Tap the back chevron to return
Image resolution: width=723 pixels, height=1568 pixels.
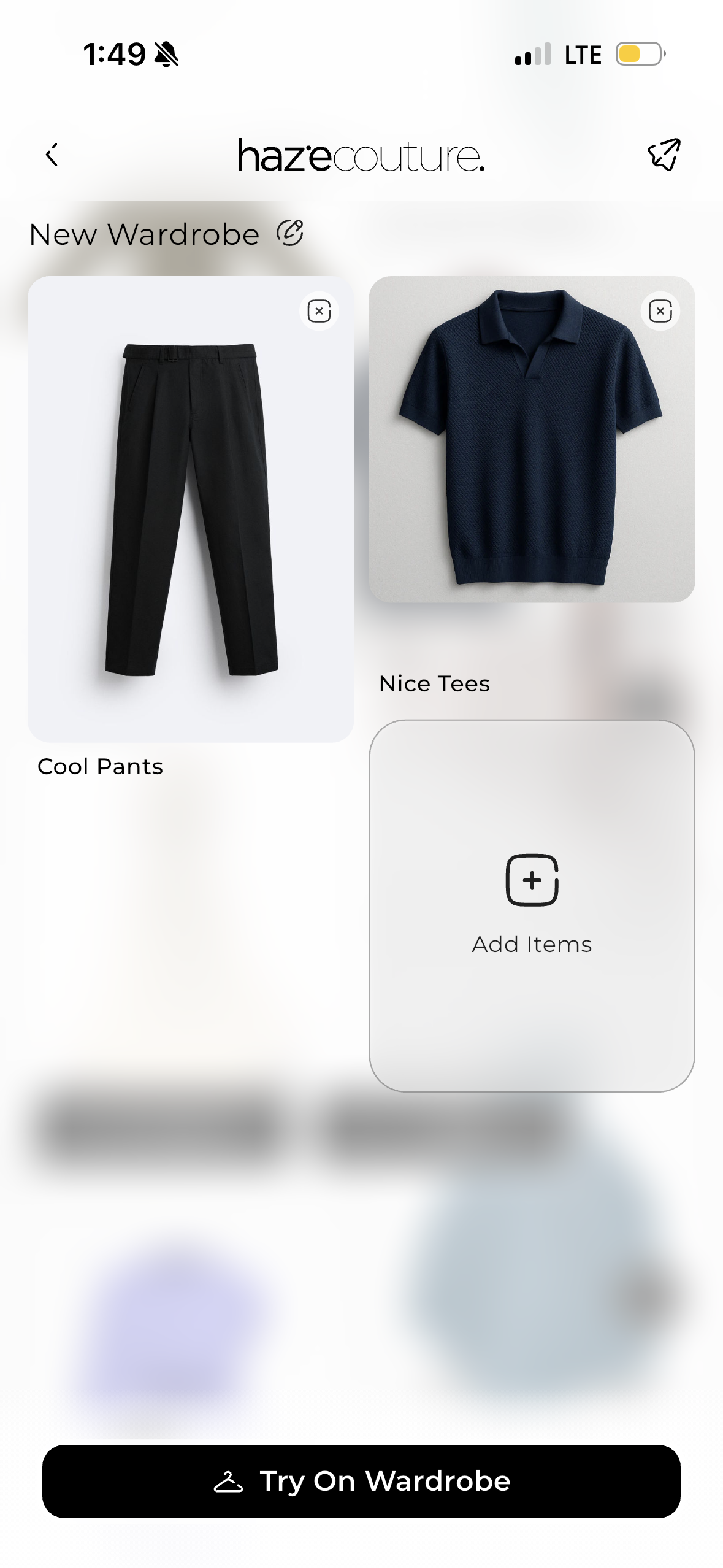point(52,155)
